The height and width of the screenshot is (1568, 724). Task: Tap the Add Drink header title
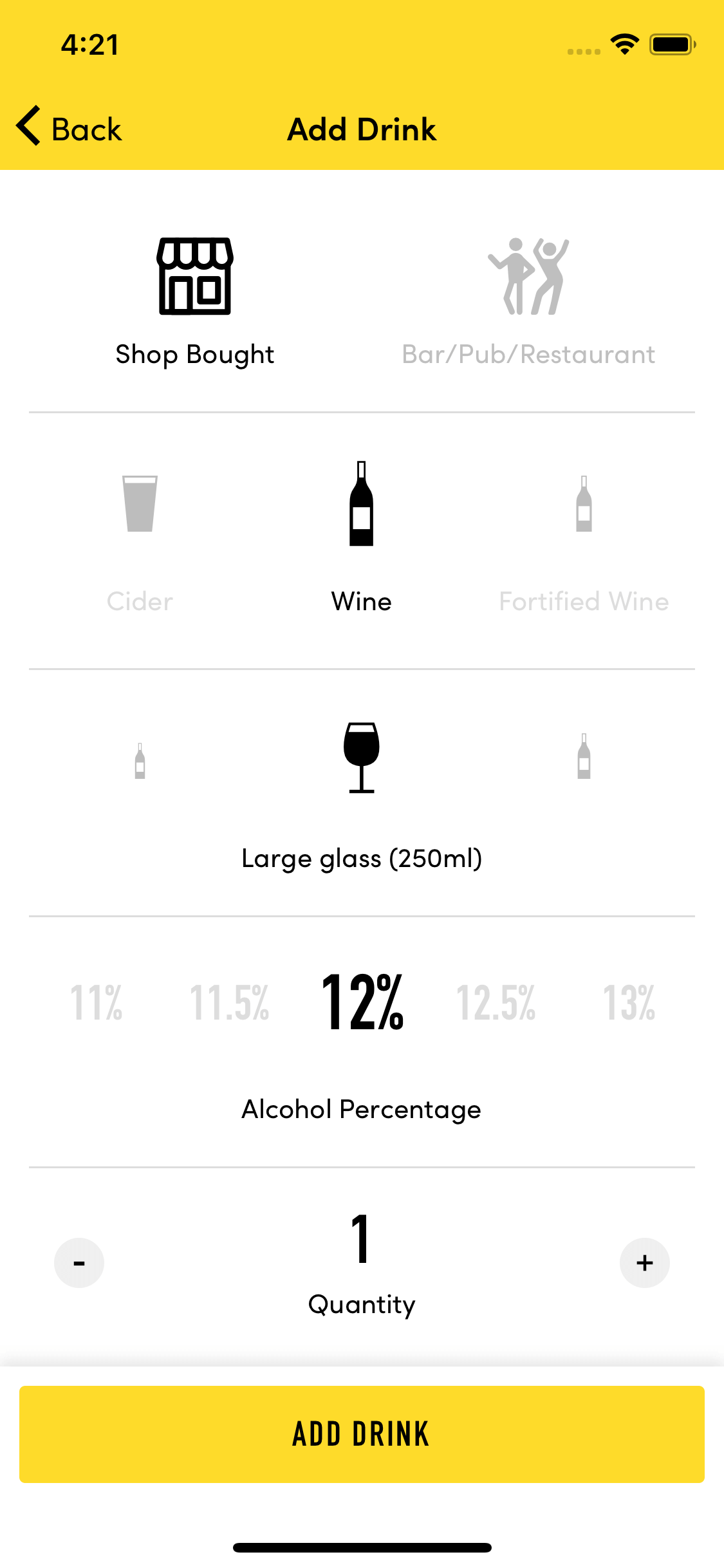[362, 129]
